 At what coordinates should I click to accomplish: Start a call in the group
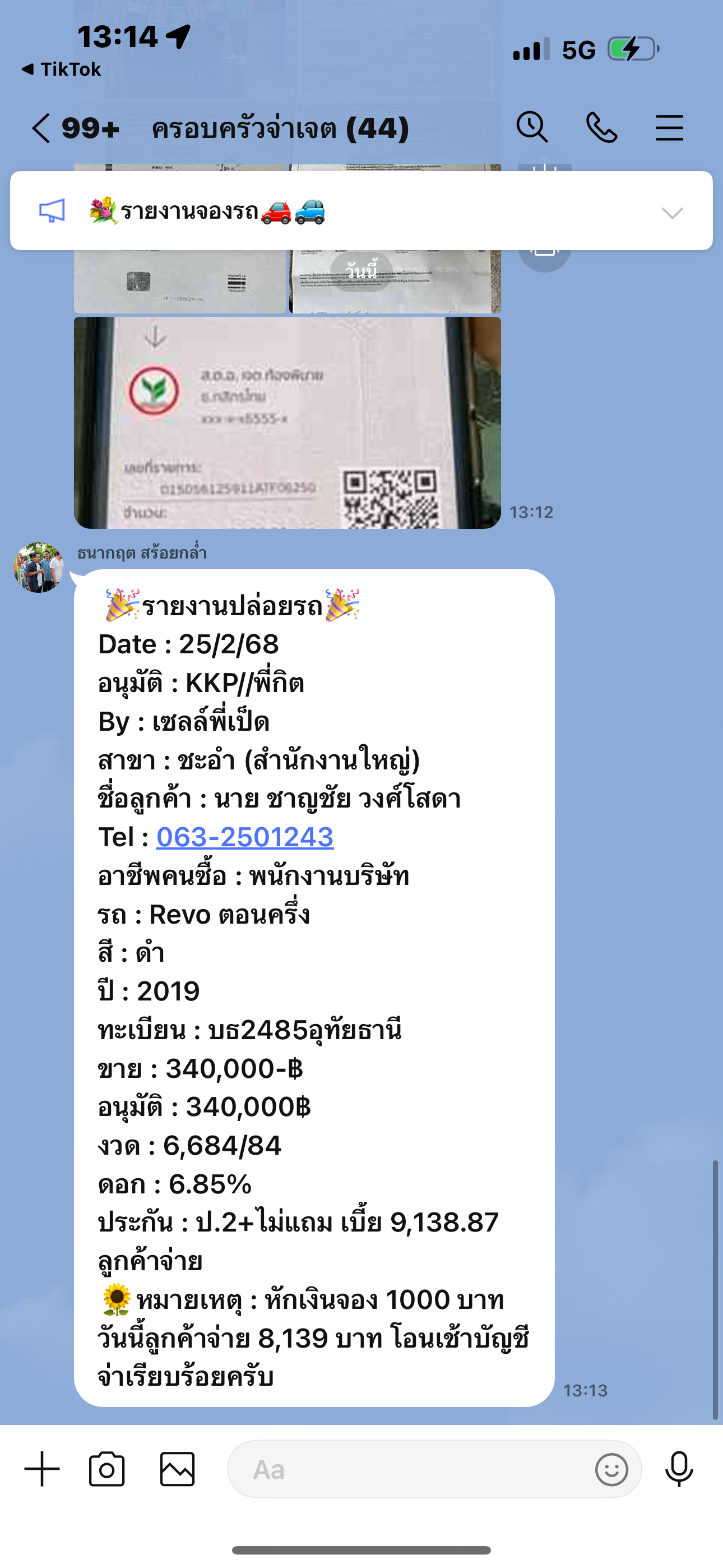pyautogui.click(x=601, y=128)
